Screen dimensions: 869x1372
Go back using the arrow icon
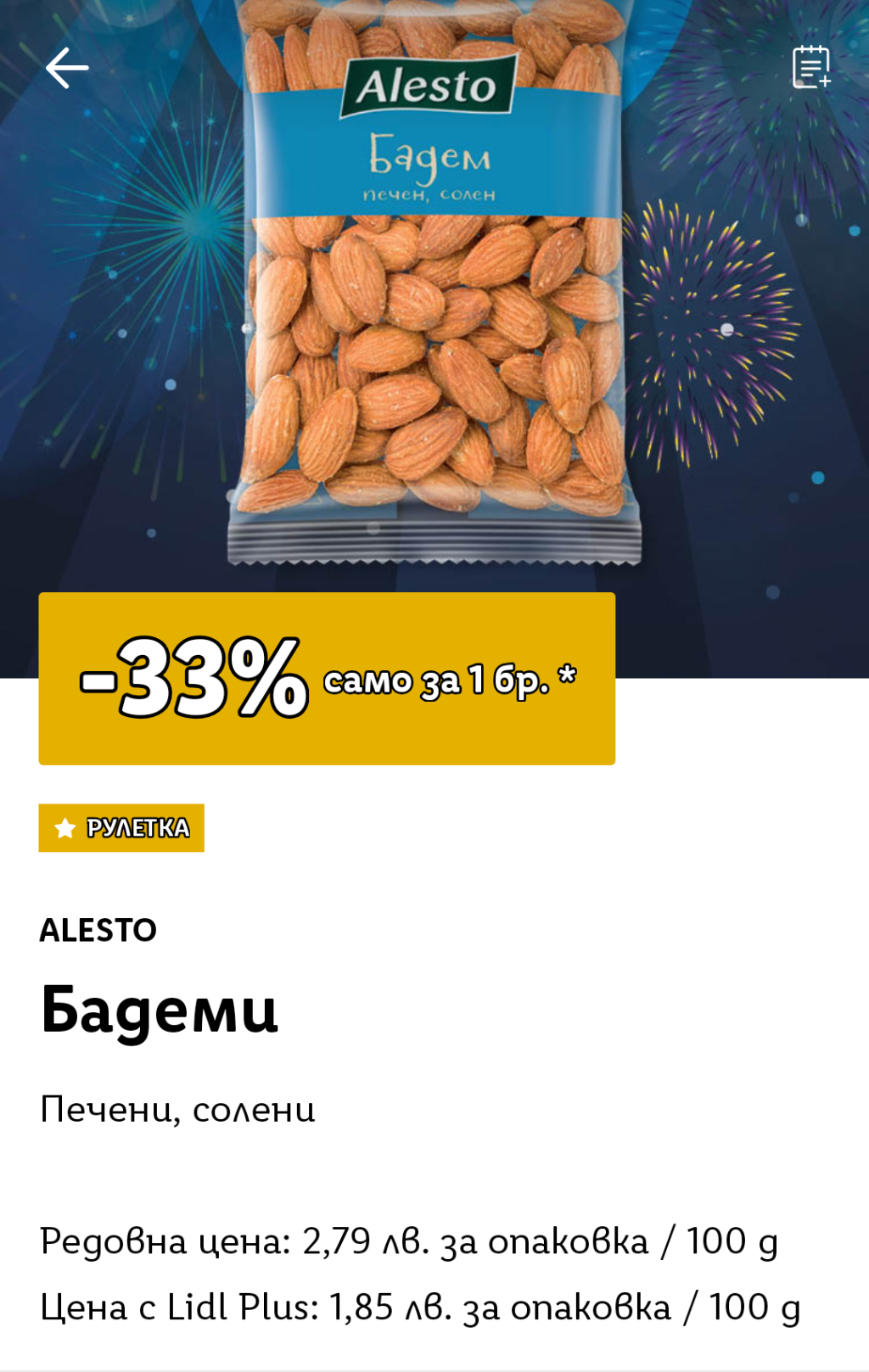(x=67, y=68)
